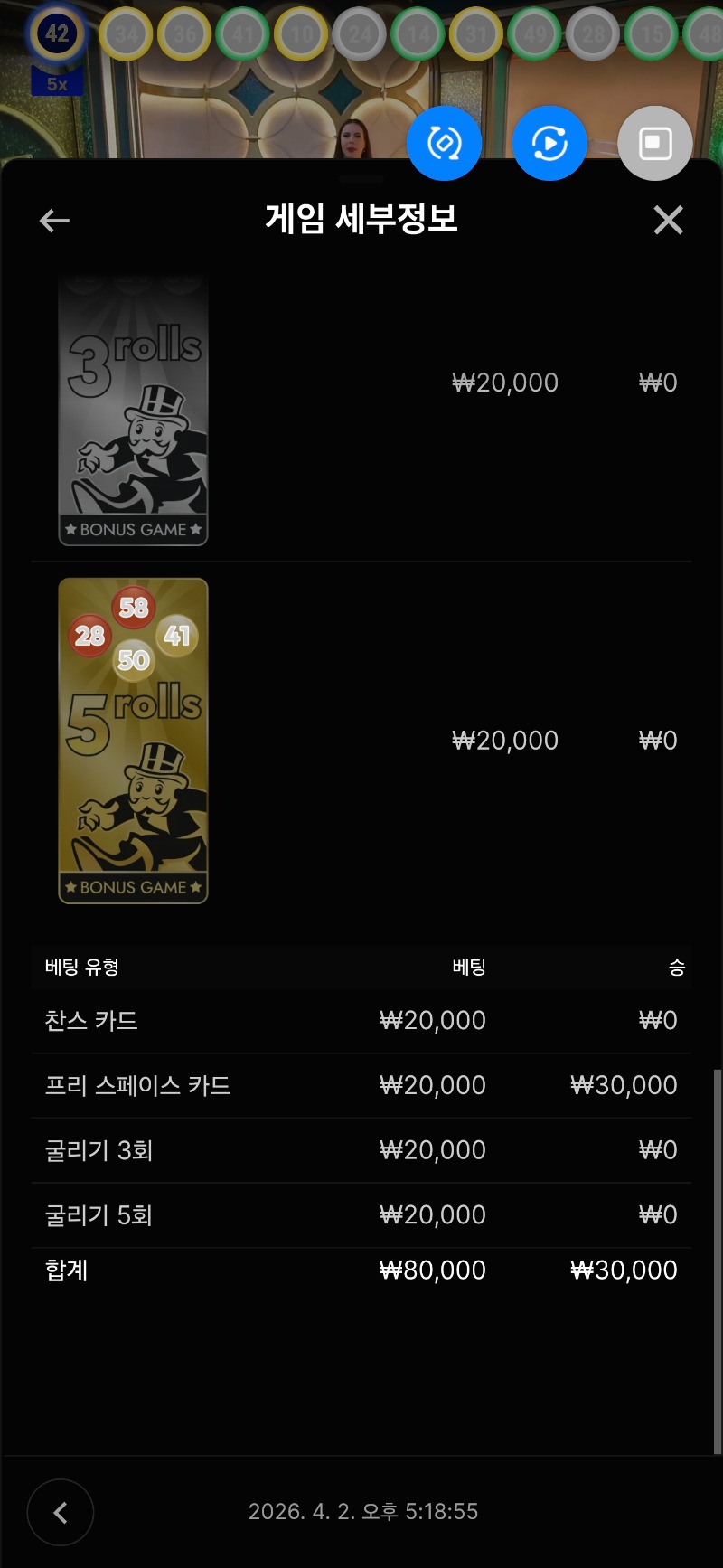Go back using the header arrow

54,220
